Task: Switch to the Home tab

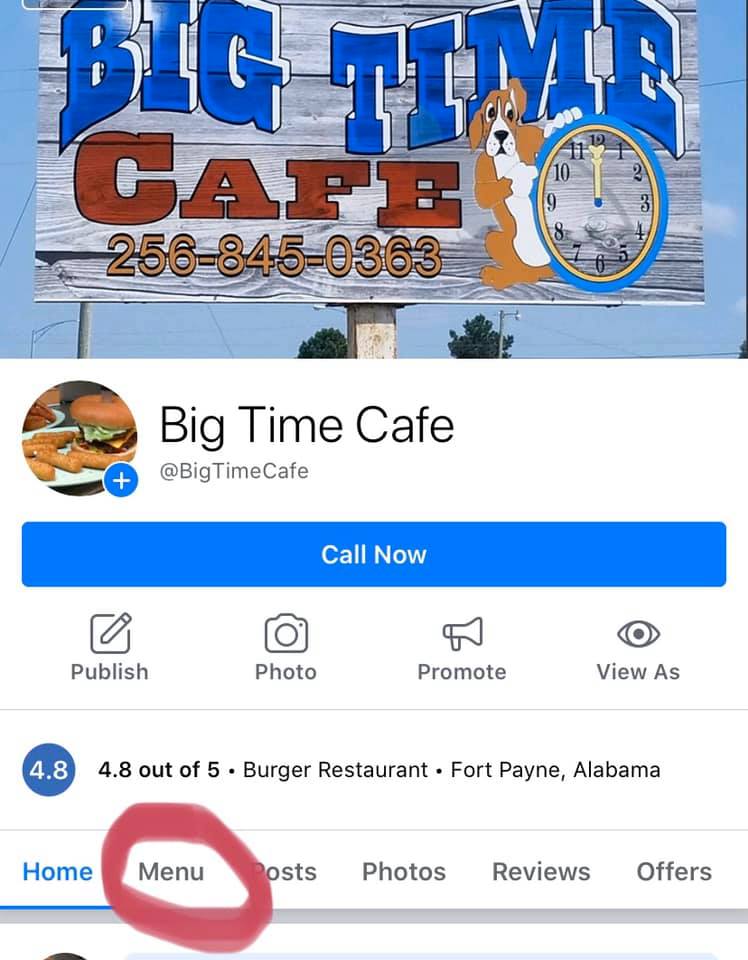Action: coord(57,872)
